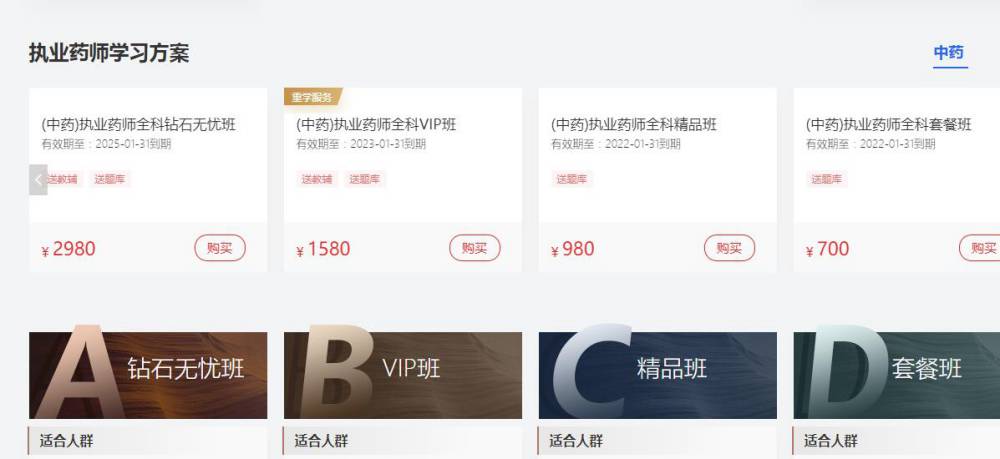Viewport: 1000px width, 459px height.
Task: Tap the left carousel arrow
Action: [38, 180]
